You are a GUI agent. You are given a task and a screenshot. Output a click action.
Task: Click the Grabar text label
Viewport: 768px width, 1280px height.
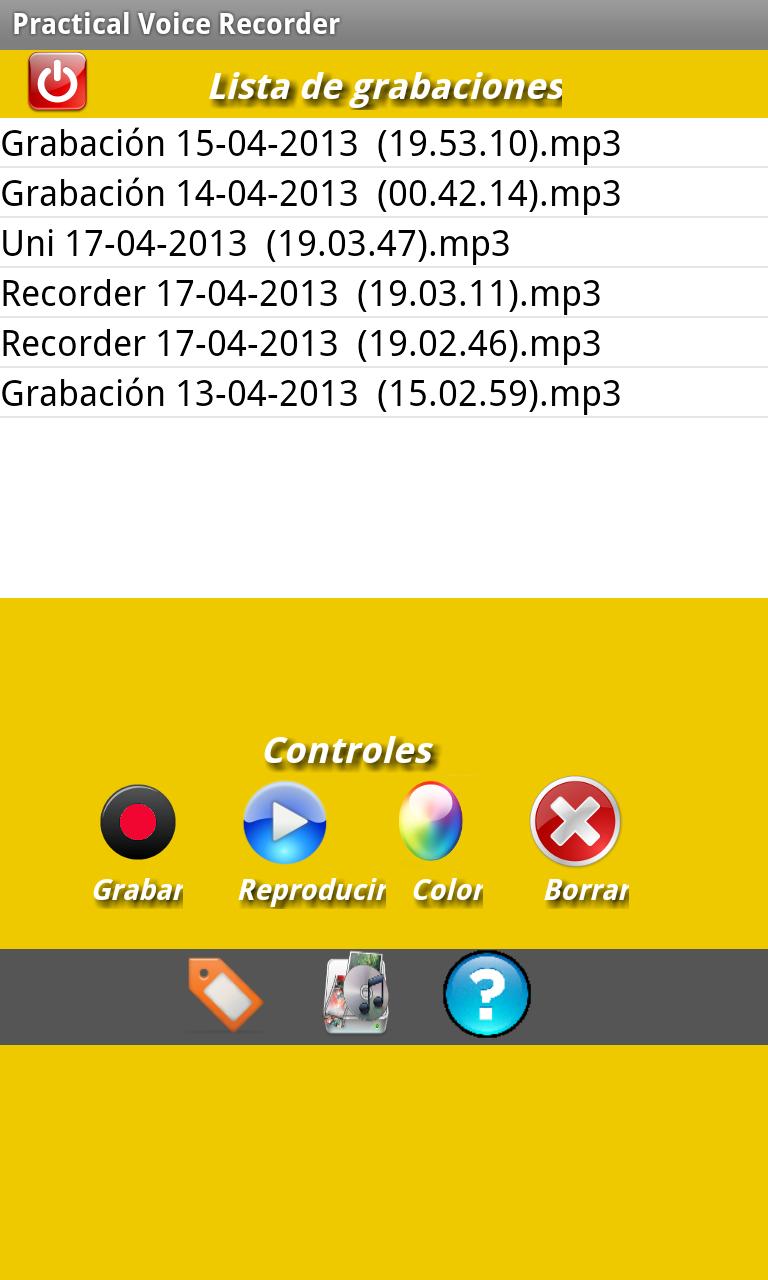(x=137, y=891)
